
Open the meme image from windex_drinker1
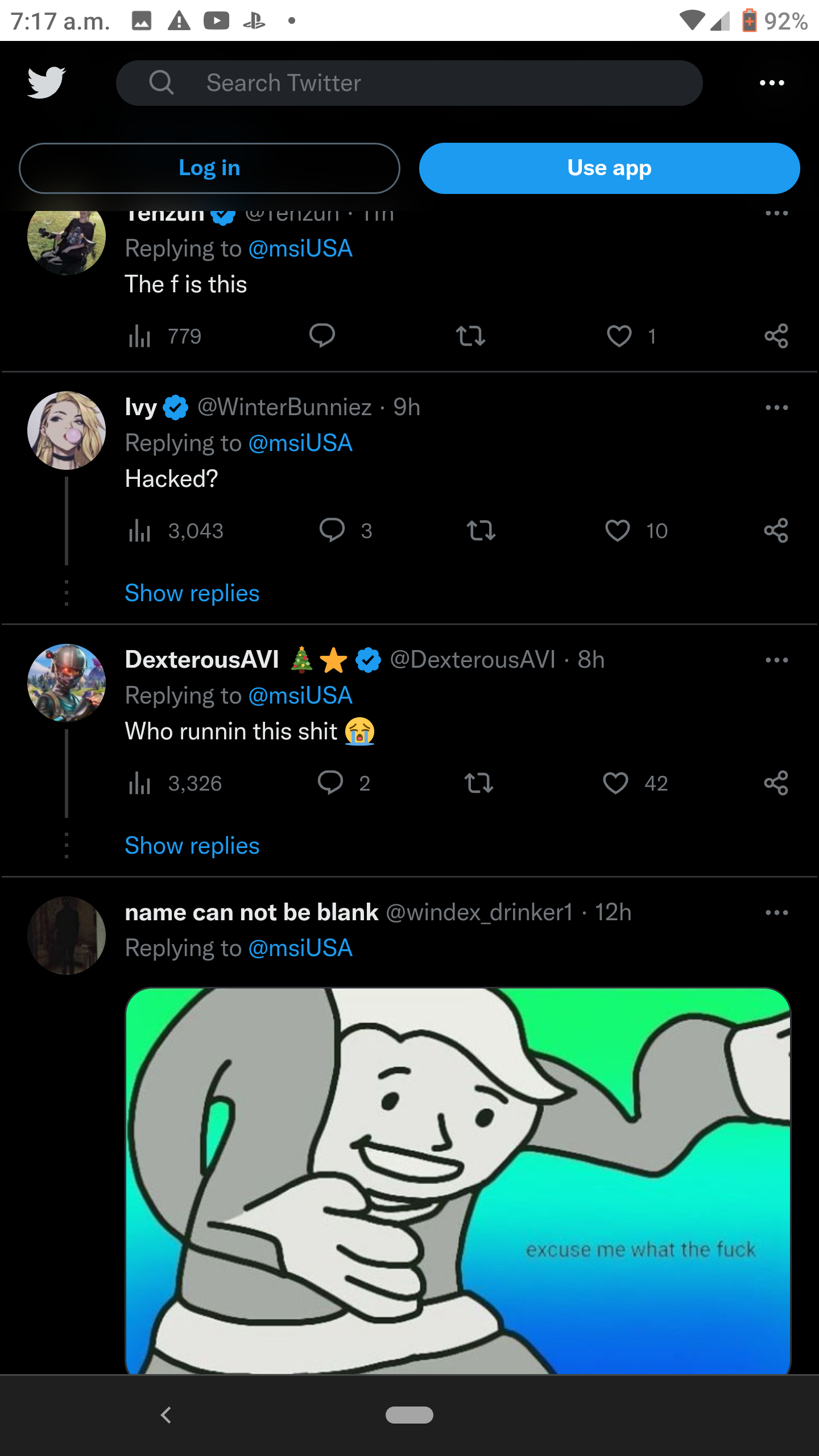(458, 1181)
